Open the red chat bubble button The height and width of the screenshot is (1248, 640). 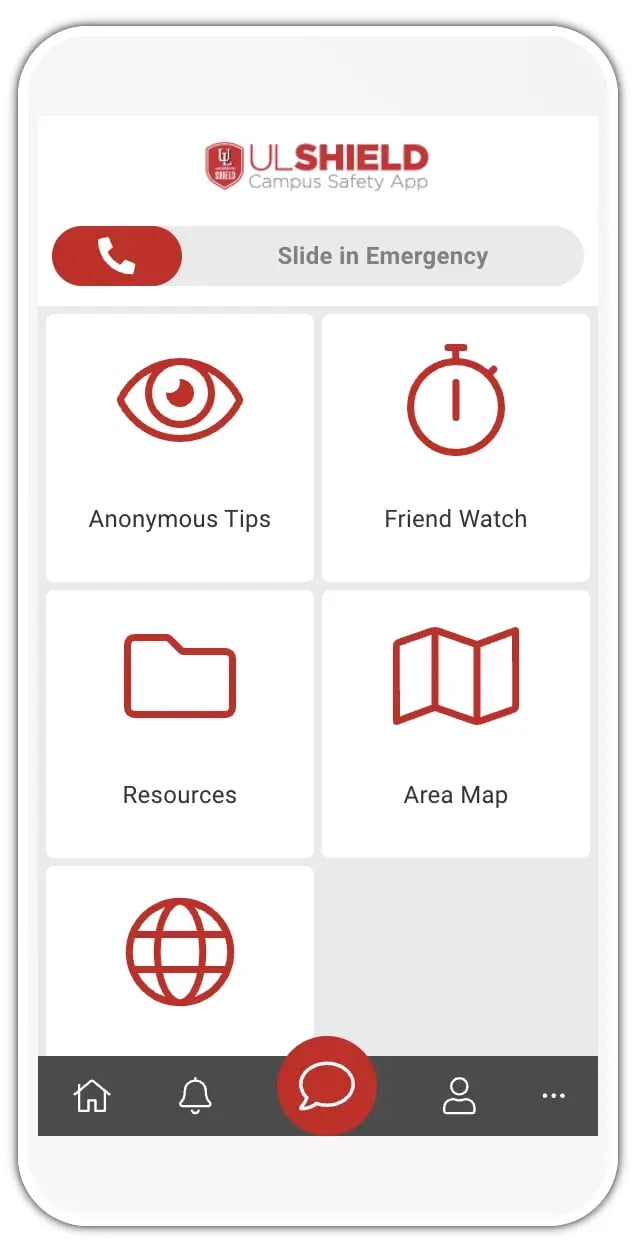point(327,1086)
